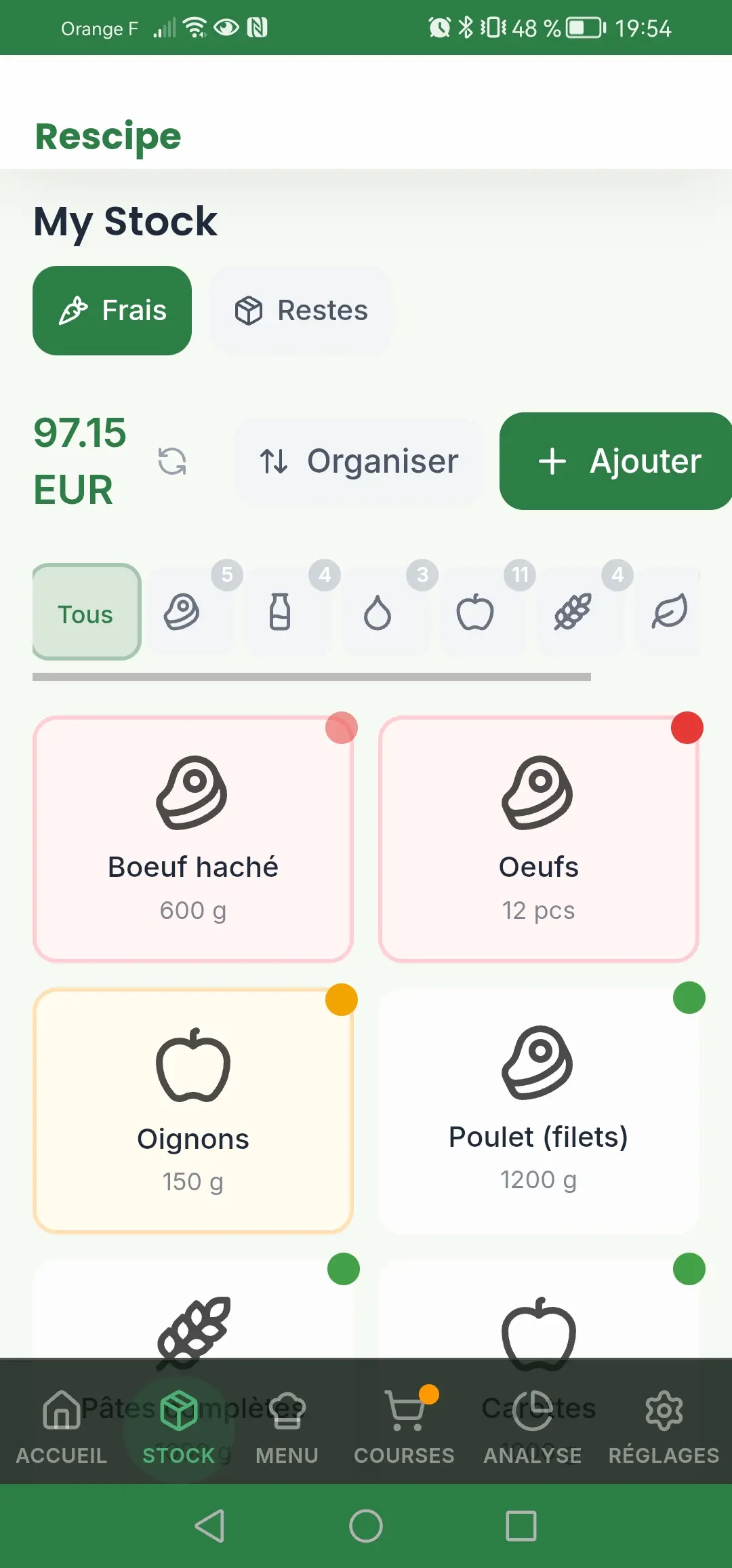732x1568 pixels.
Task: Tap the red freshness dot on Oeufs
Action: (x=685, y=728)
